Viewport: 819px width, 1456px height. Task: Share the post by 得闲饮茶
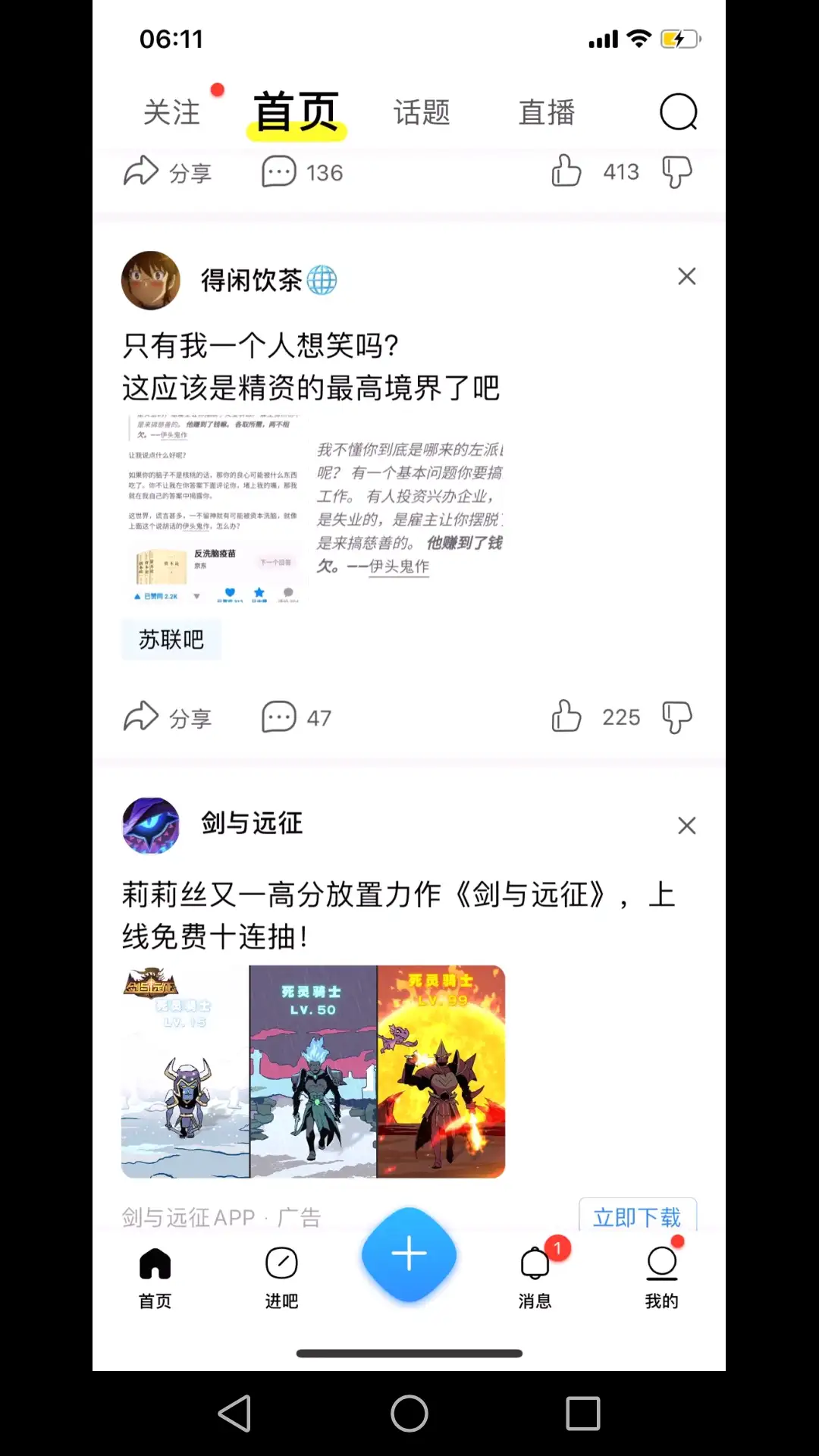168,717
